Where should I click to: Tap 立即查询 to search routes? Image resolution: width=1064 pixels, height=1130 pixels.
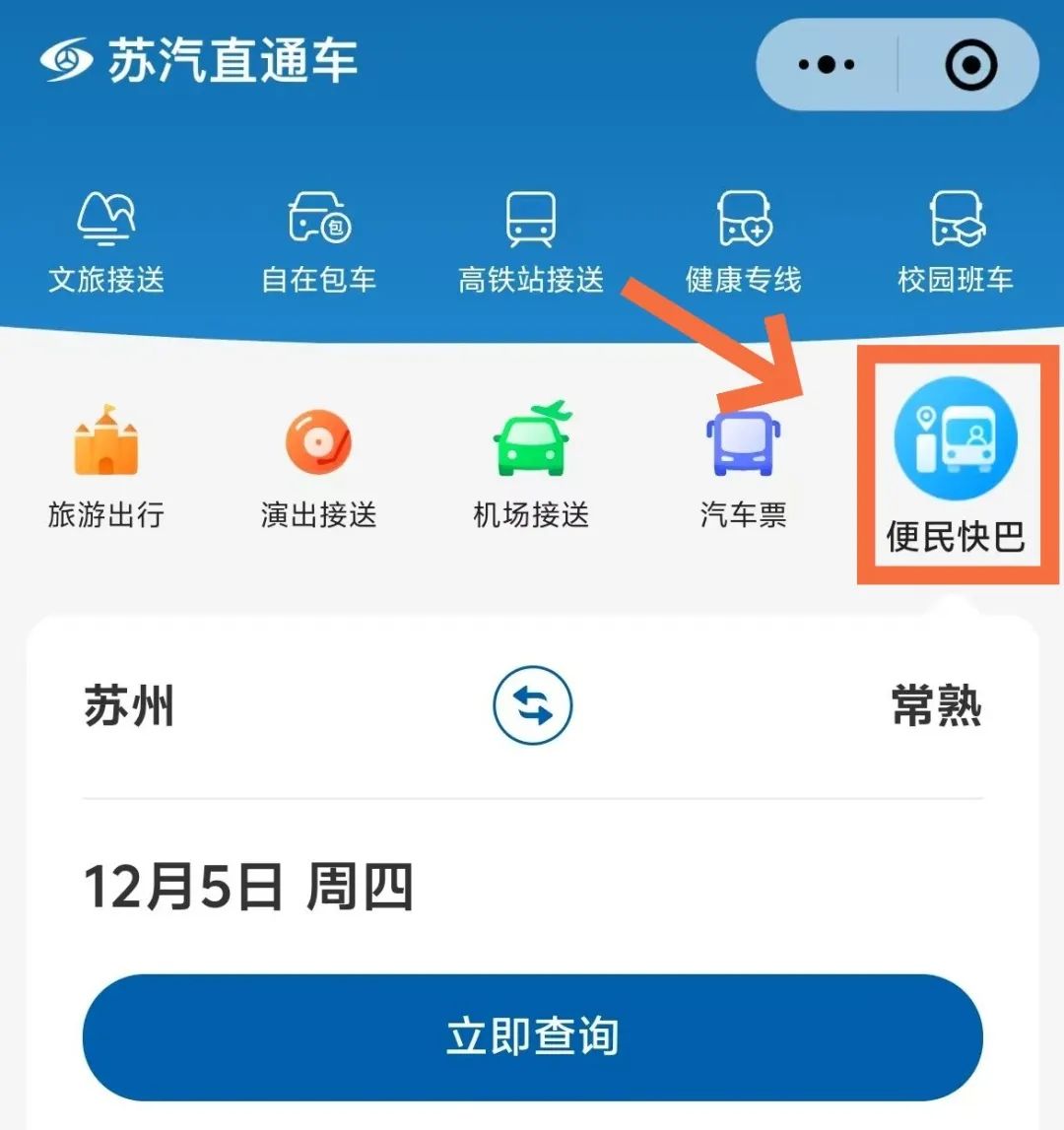(532, 1037)
